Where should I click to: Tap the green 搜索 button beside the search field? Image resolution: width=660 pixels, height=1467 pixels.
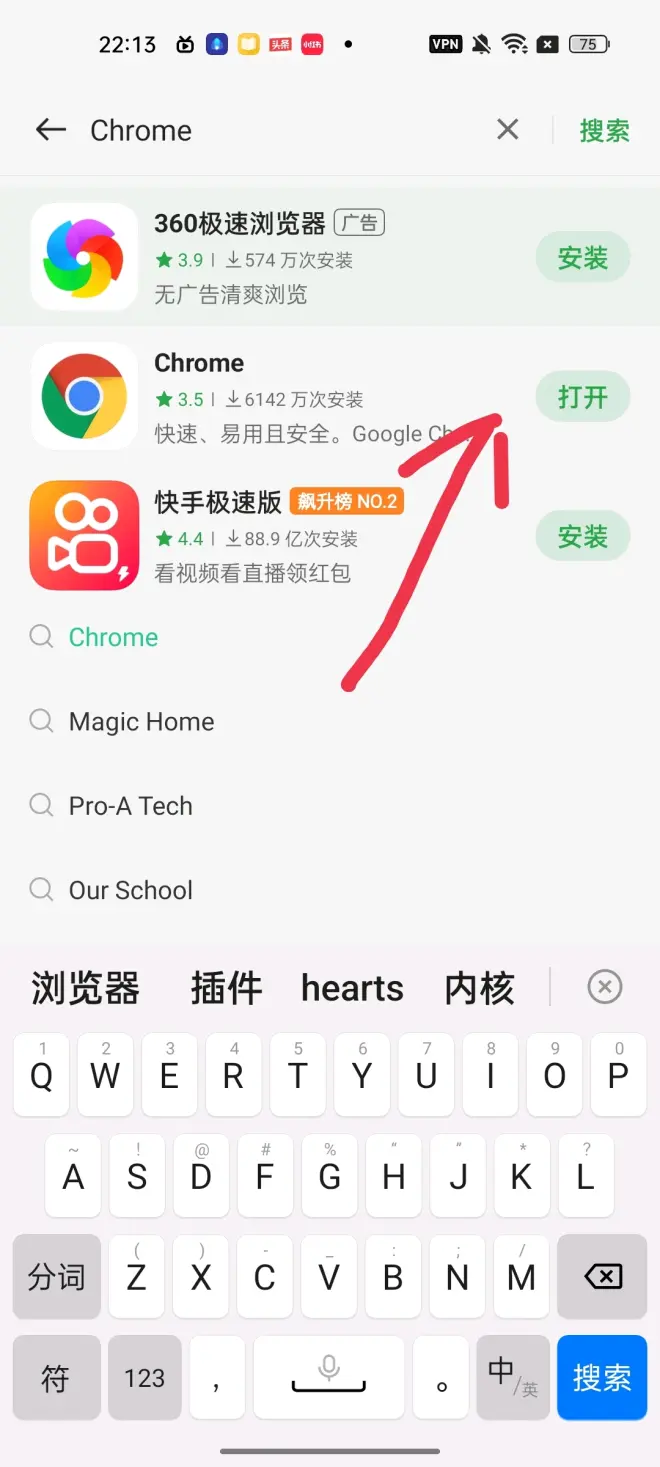(x=604, y=130)
